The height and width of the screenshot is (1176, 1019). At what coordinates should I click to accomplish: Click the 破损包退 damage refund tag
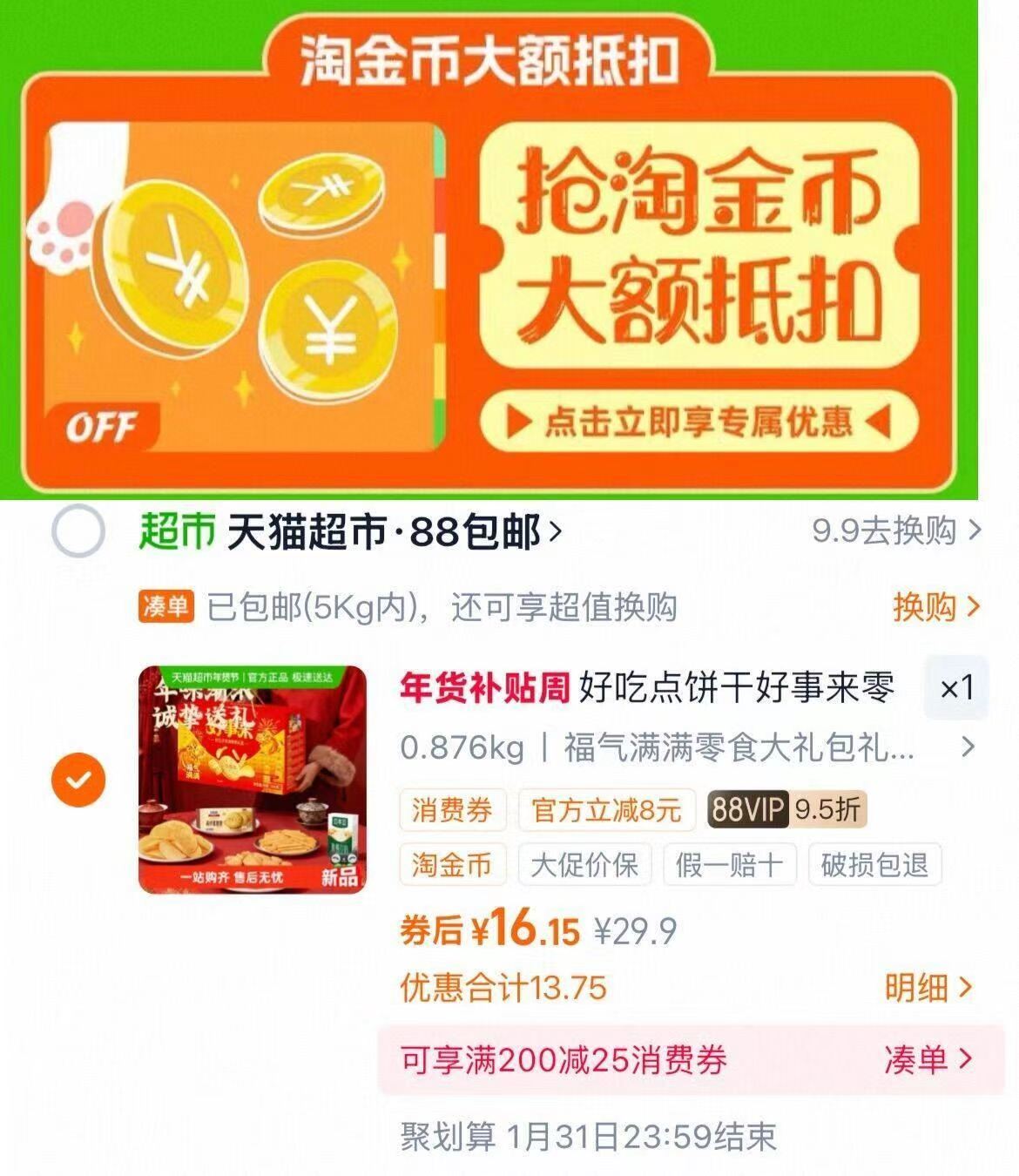coord(874,863)
